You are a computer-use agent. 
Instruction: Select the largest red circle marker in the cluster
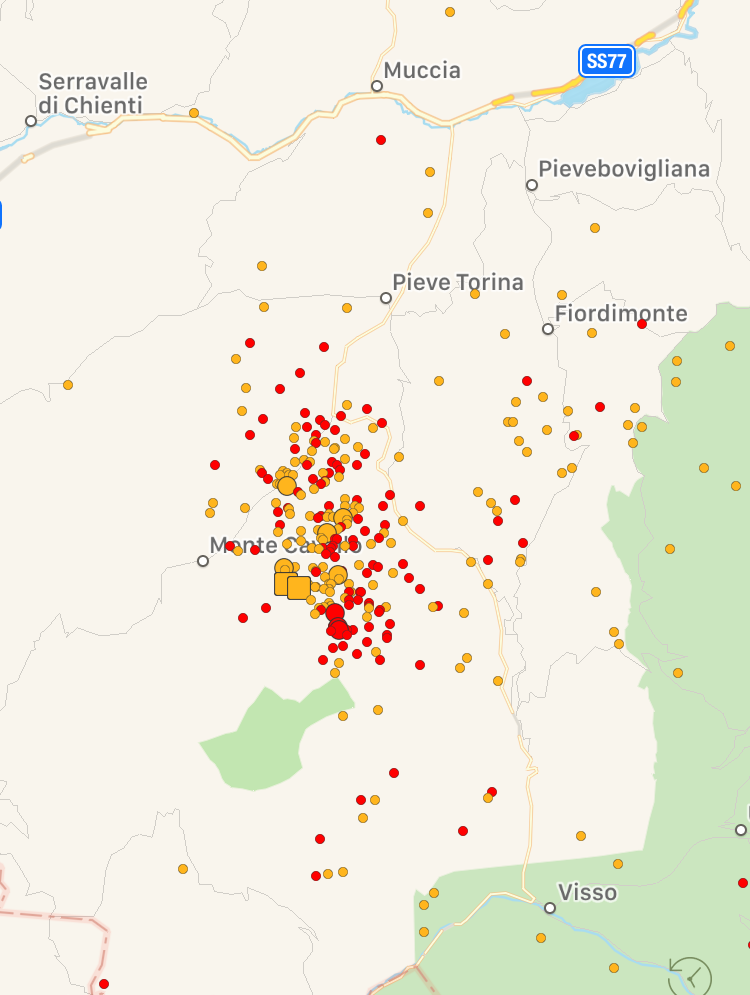(335, 613)
